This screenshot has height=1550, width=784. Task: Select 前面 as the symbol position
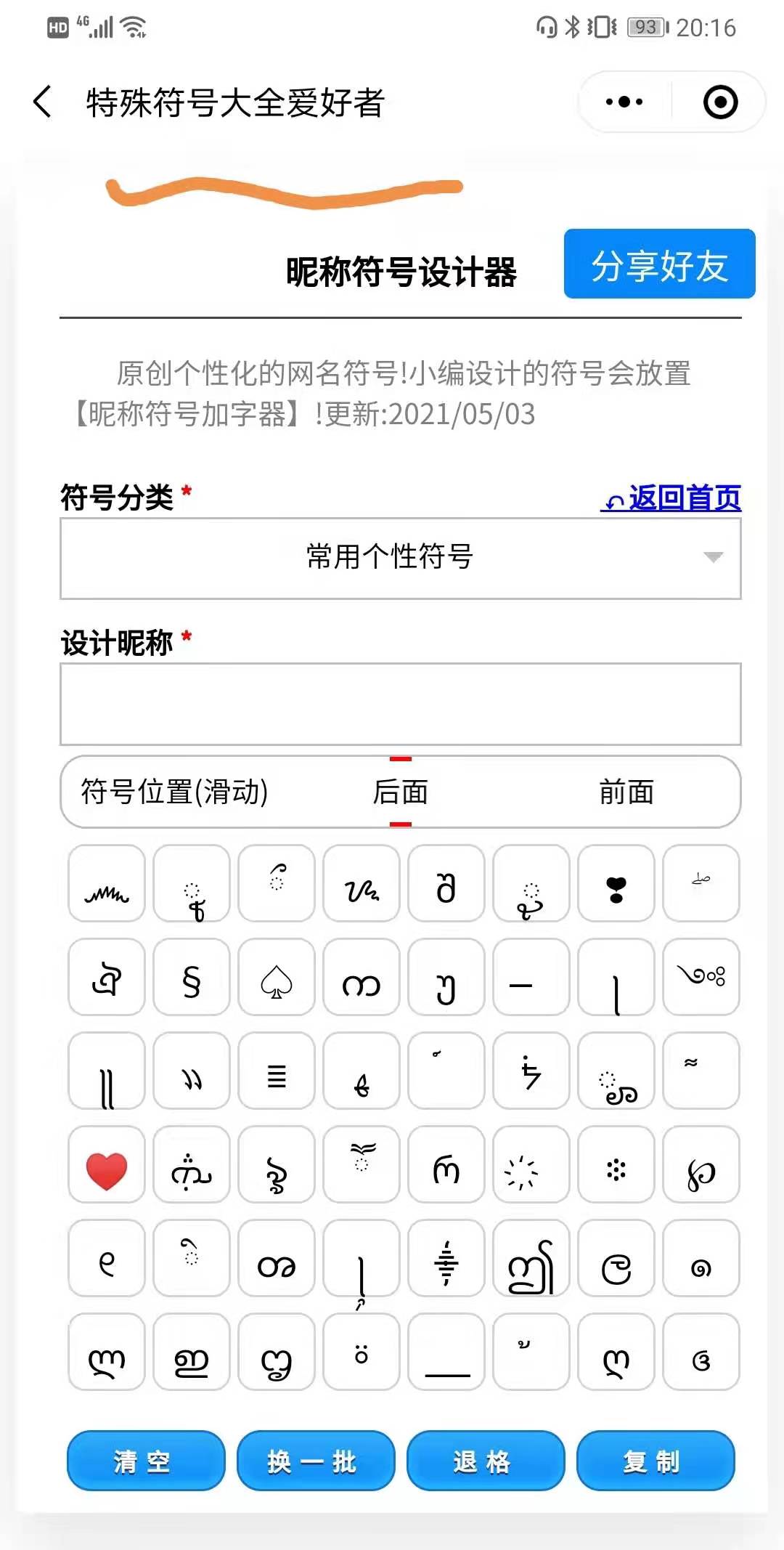(x=626, y=792)
